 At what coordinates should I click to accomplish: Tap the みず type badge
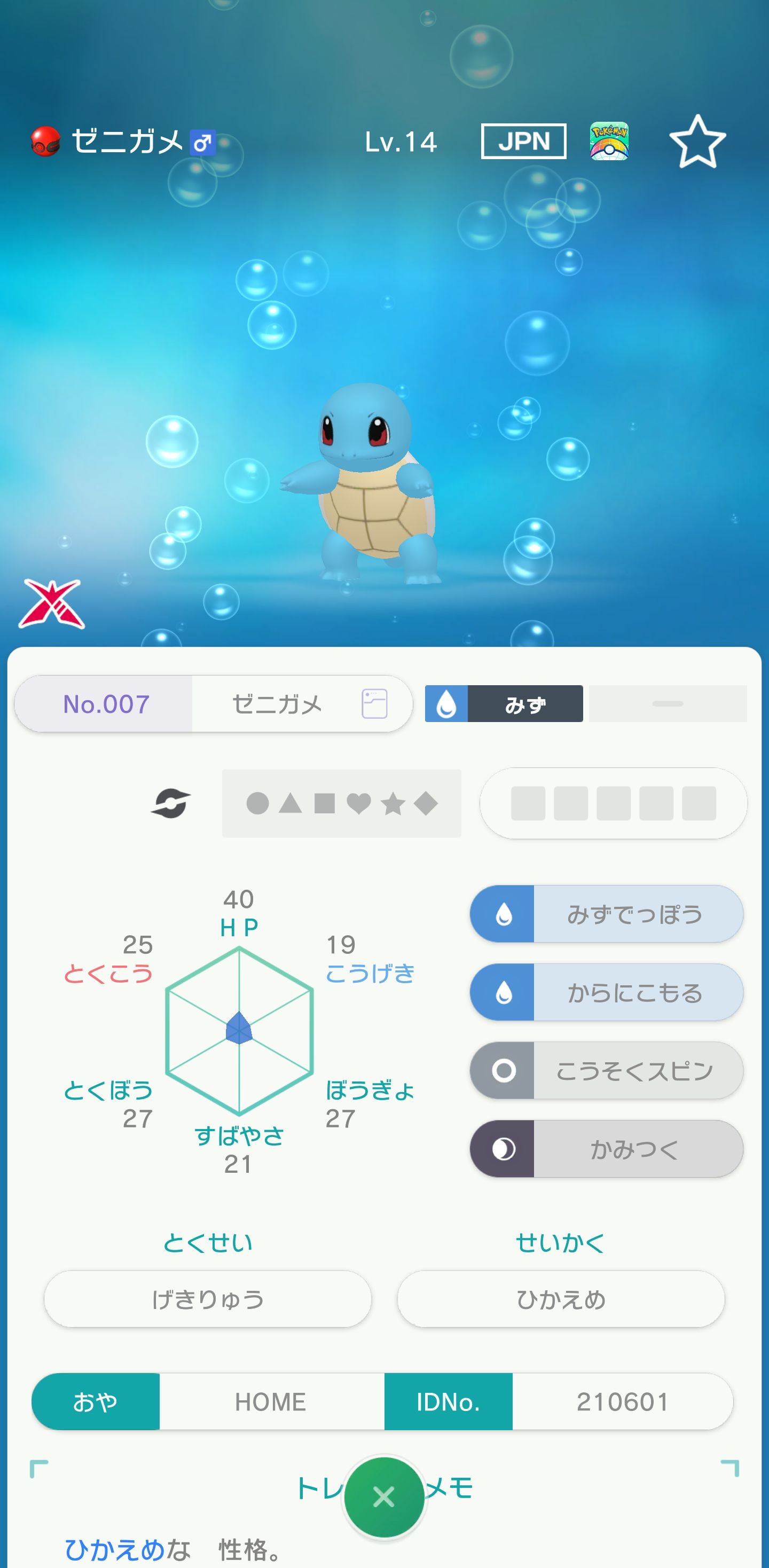(x=504, y=704)
